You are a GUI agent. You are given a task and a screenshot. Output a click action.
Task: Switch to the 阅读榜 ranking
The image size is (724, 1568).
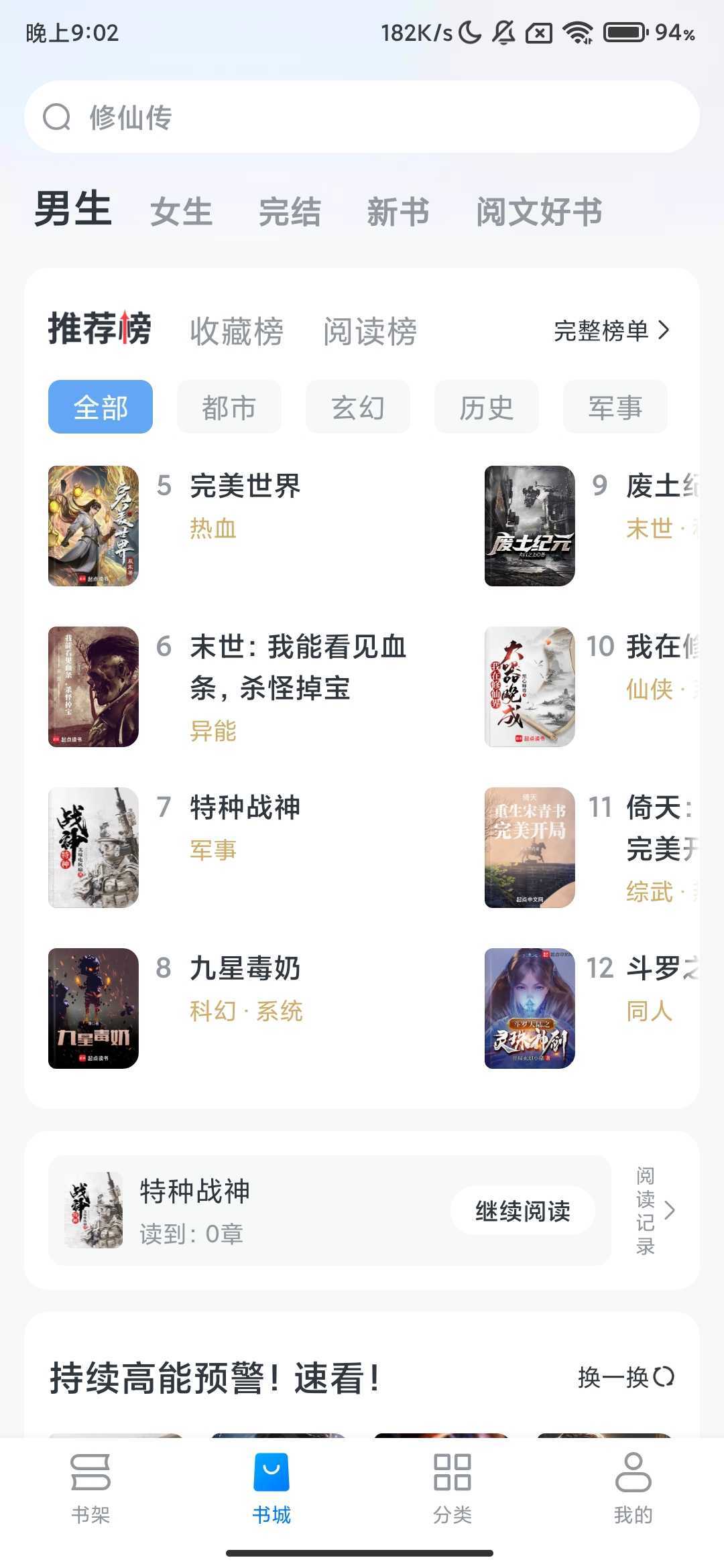point(370,331)
